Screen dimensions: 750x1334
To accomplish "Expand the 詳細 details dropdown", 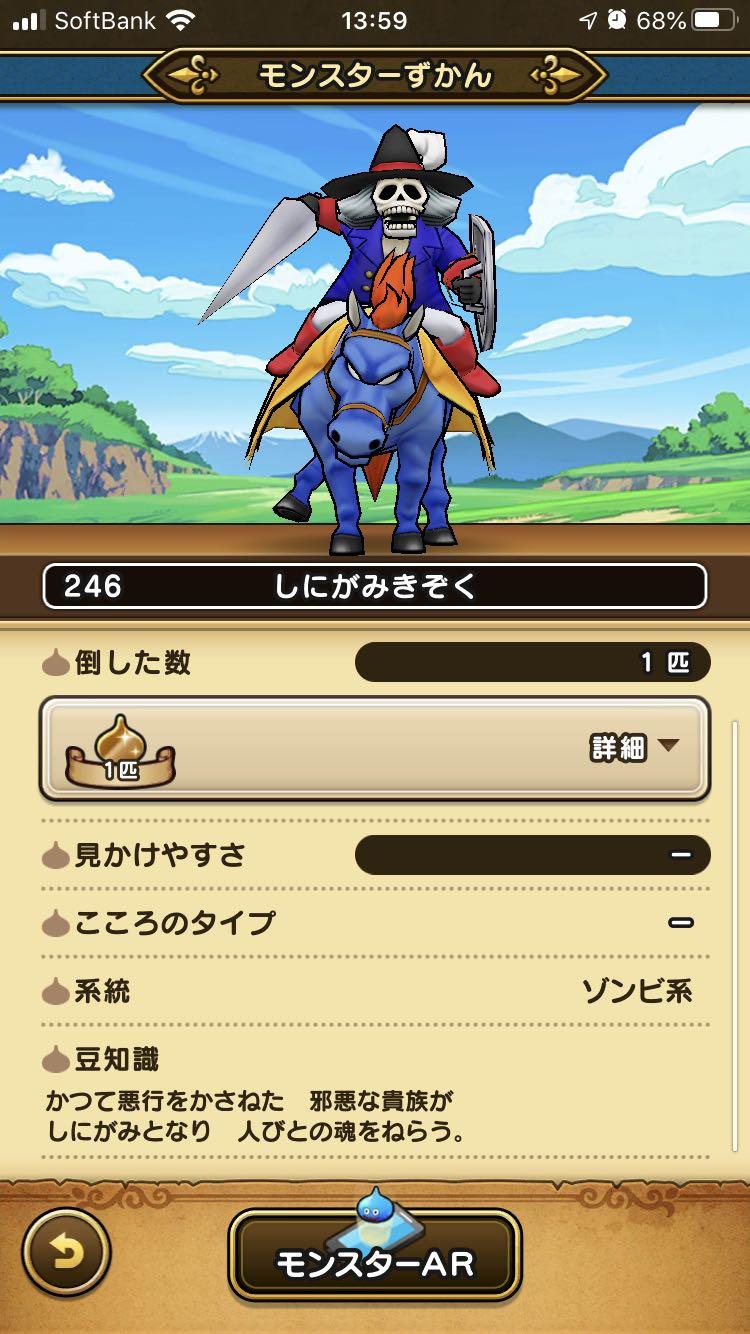I will tap(634, 748).
